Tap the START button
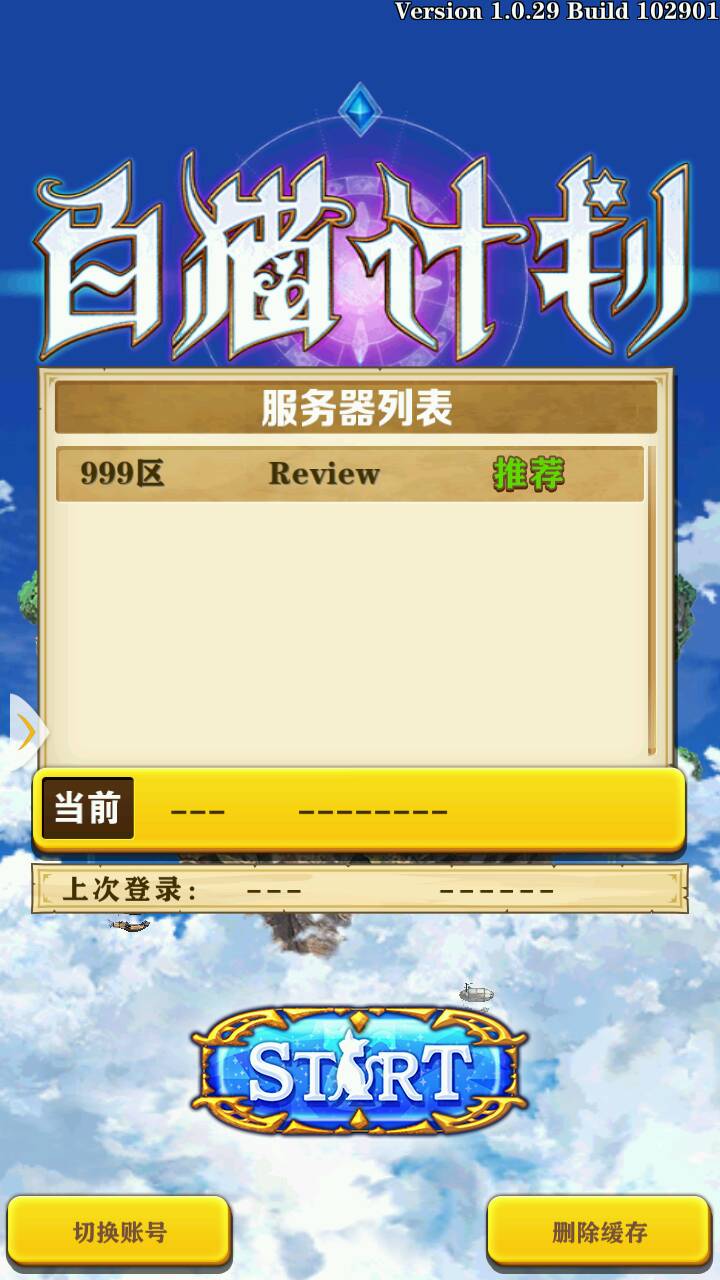Viewport: 720px width, 1280px height. pos(359,1072)
